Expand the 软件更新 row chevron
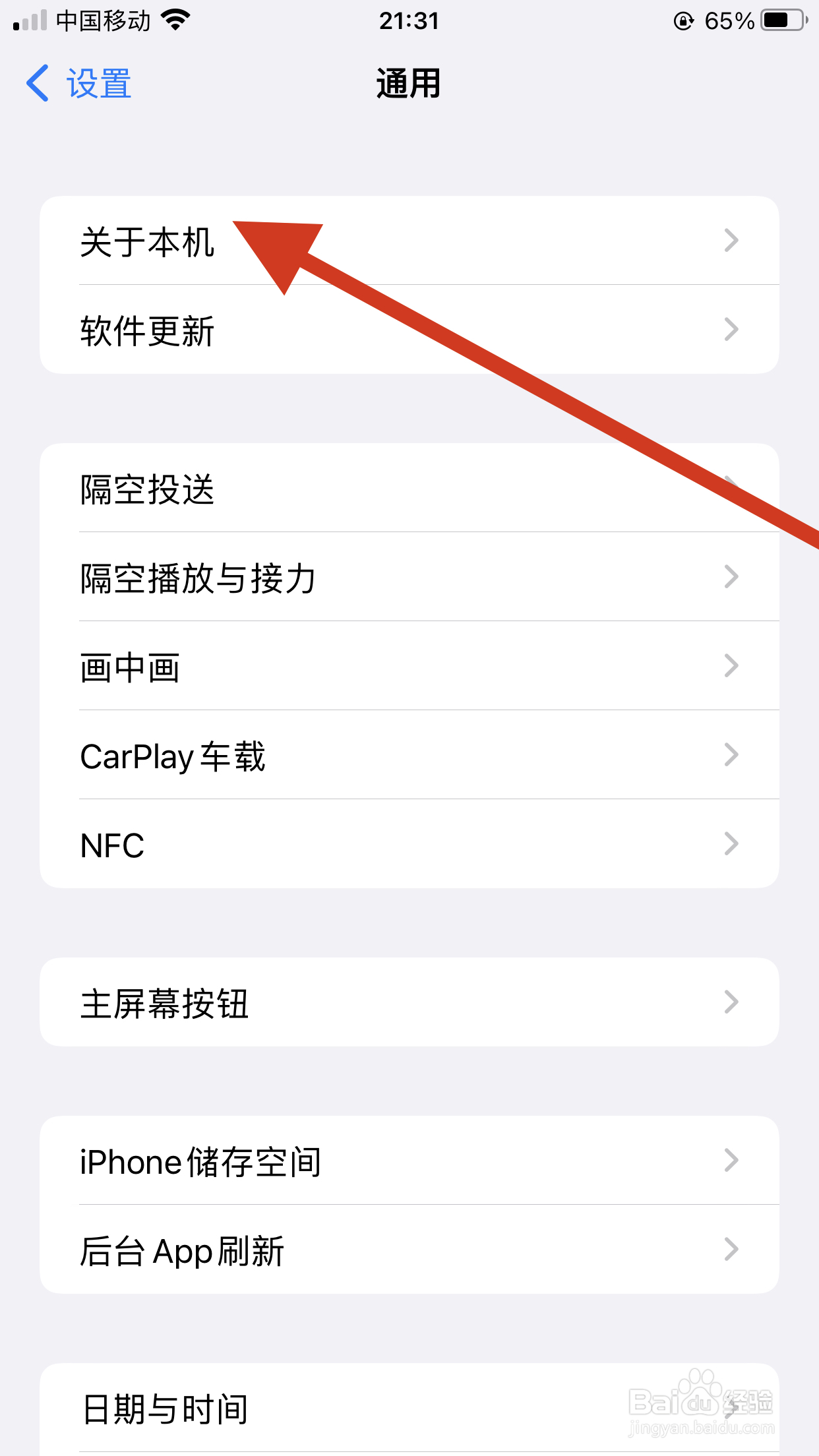This screenshot has height=1456, width=819. 731,330
